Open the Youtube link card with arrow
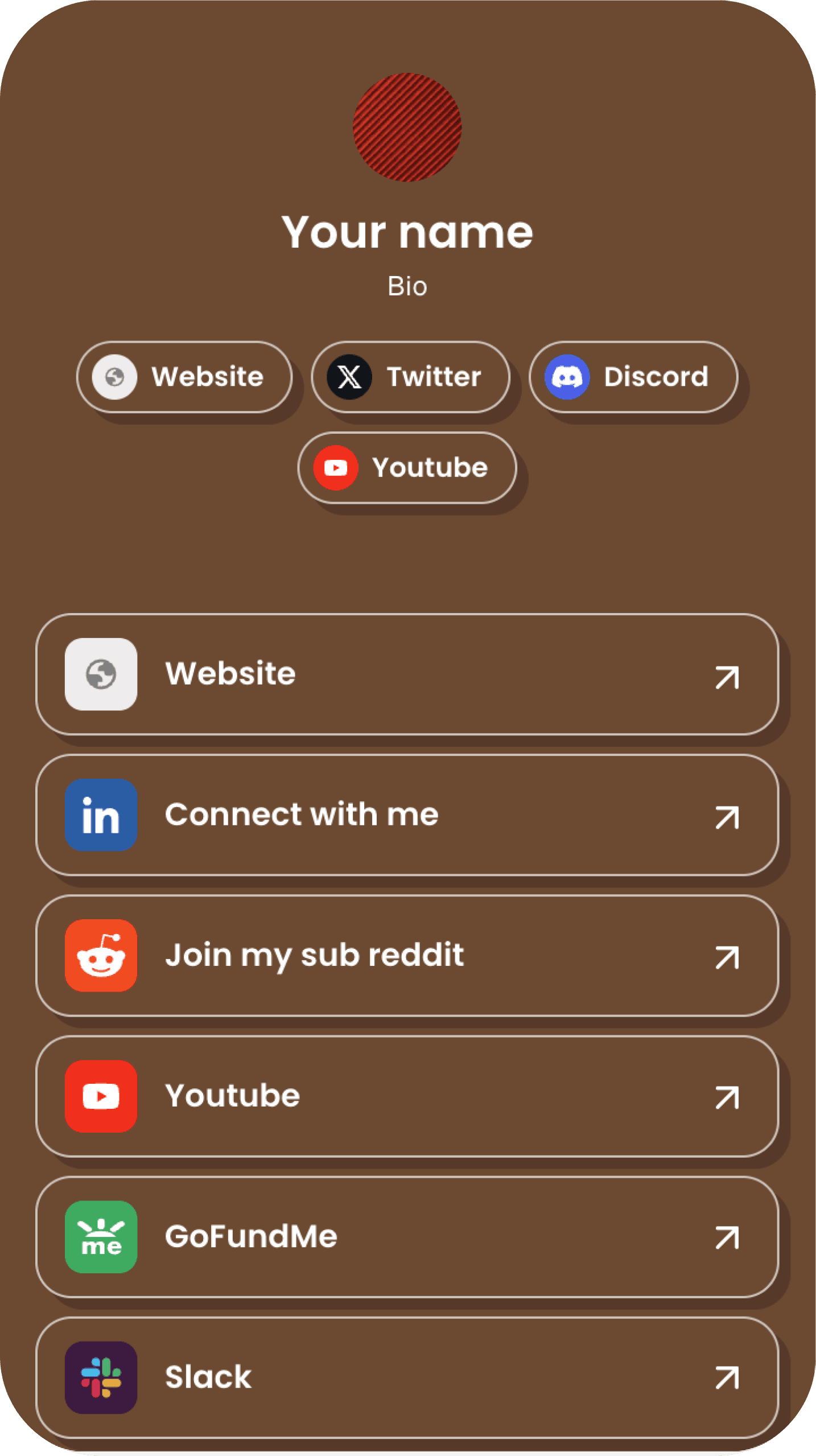This screenshot has width=816, height=1456. click(x=407, y=1096)
